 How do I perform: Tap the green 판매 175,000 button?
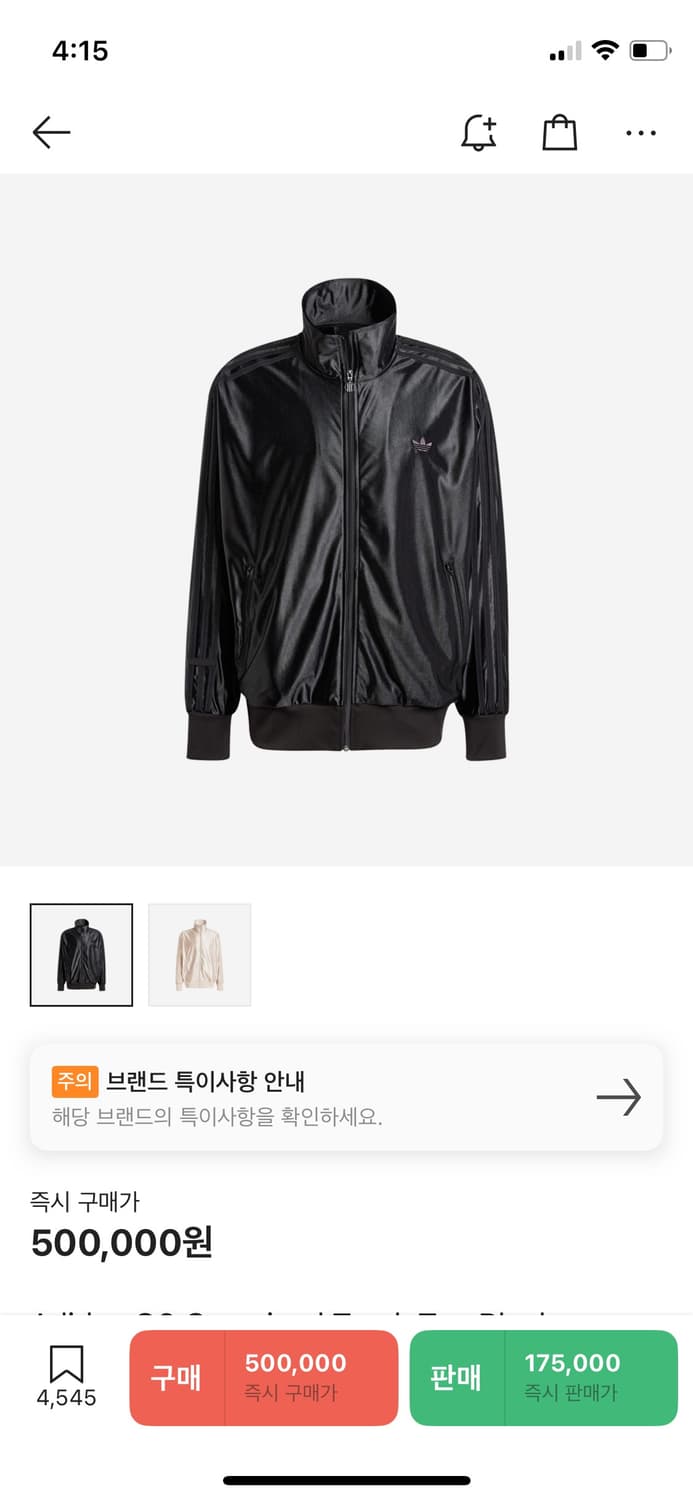(544, 1377)
